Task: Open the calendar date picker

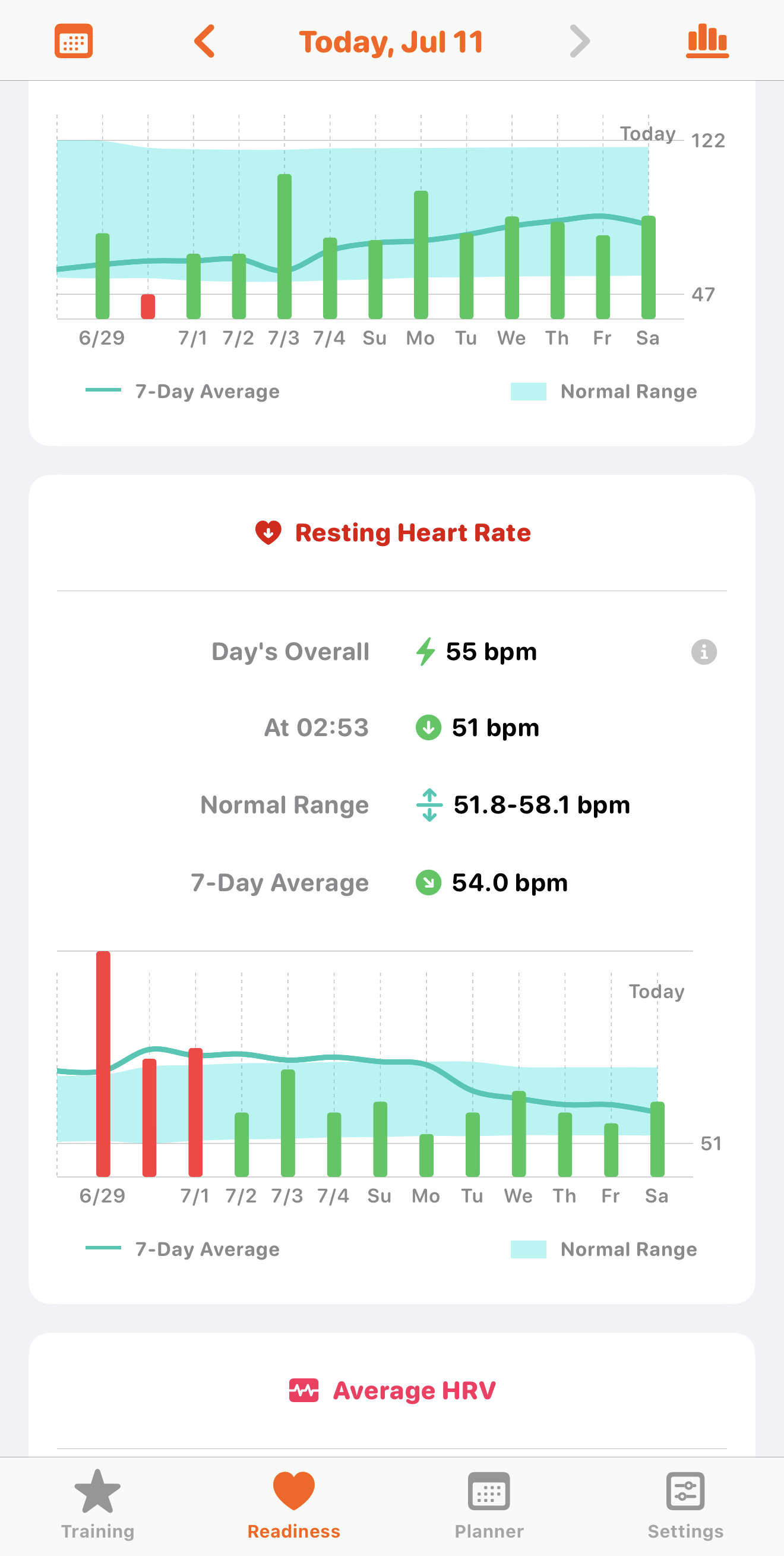Action: [x=74, y=41]
